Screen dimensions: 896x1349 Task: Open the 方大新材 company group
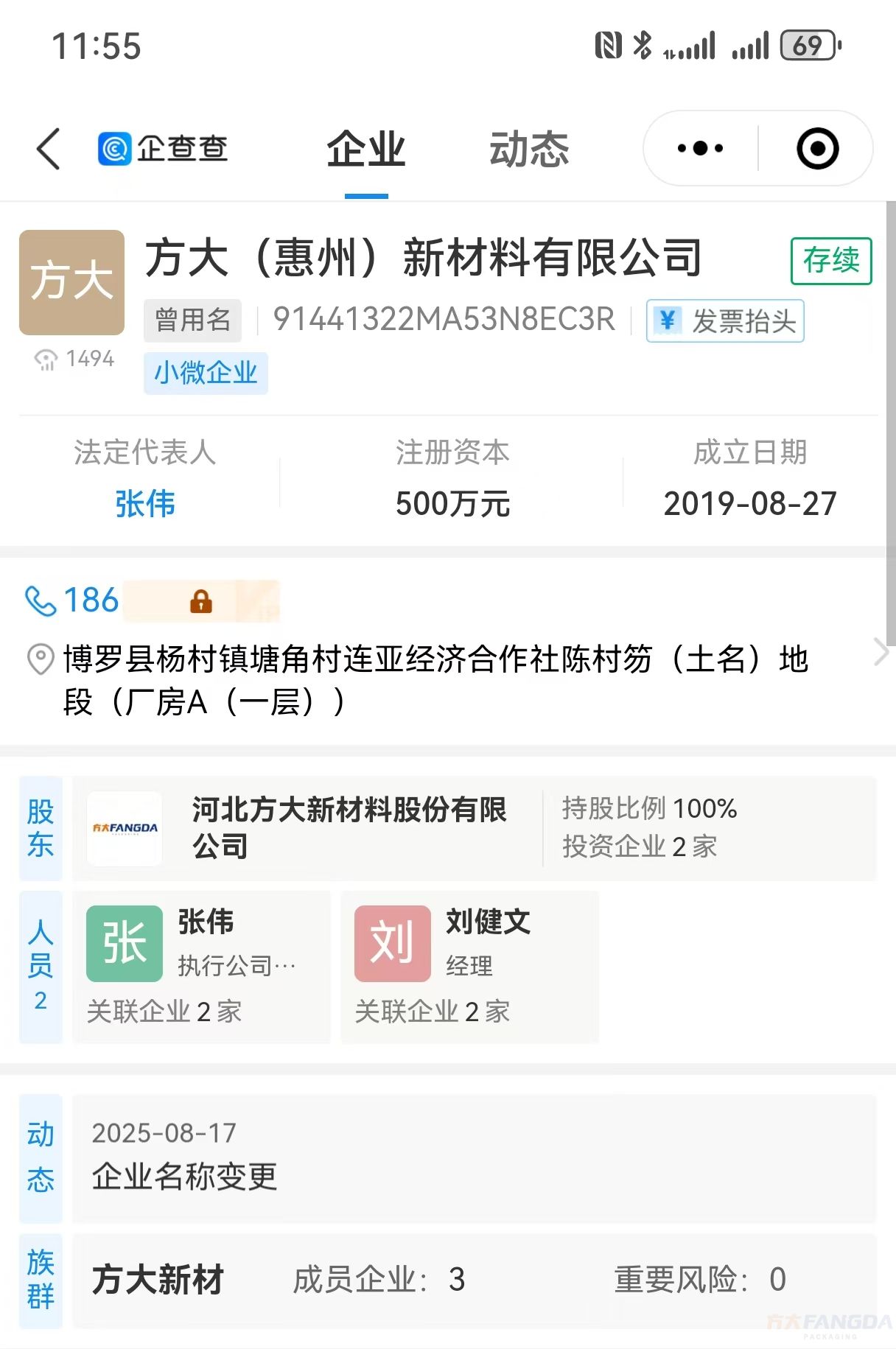click(473, 1280)
